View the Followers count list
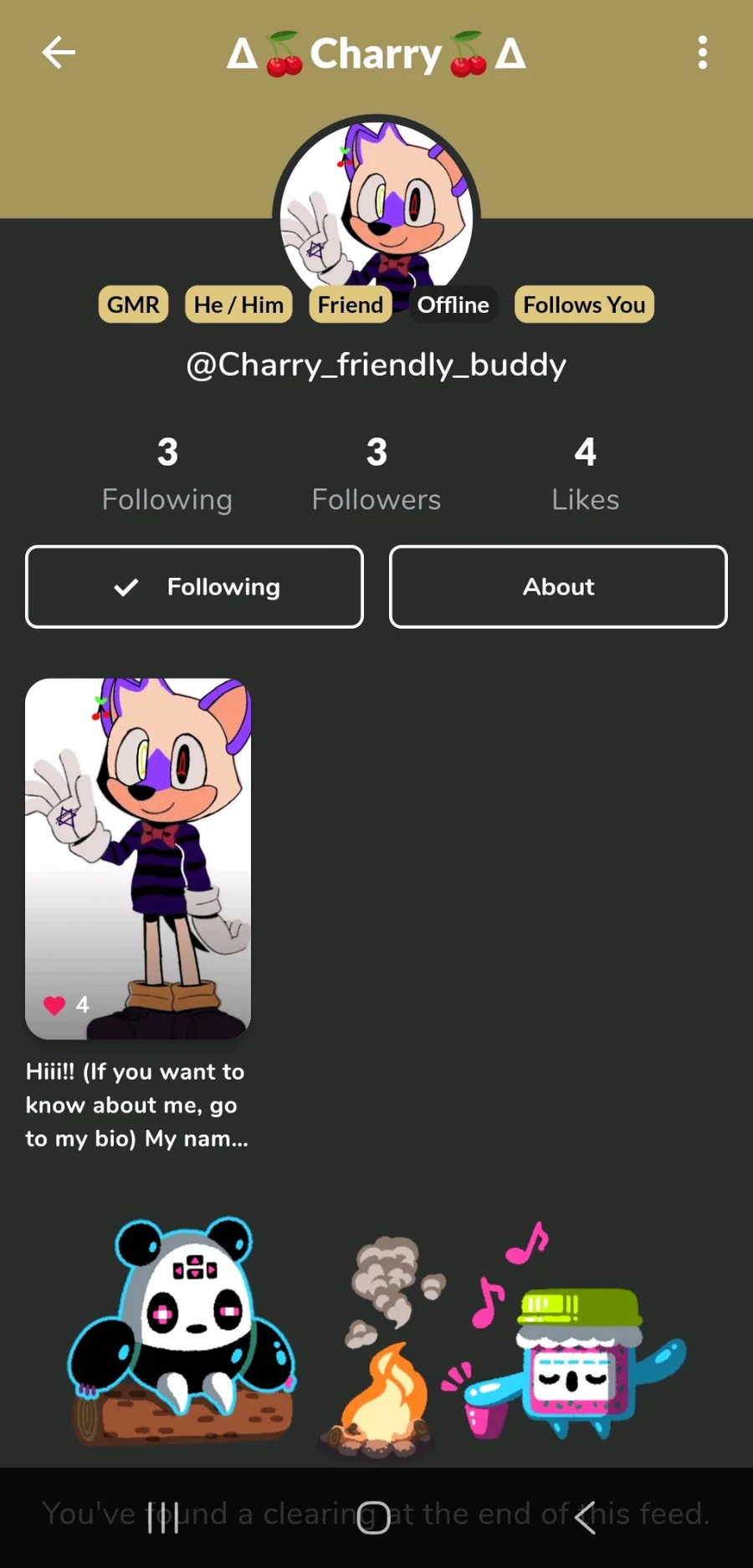The width and height of the screenshot is (753, 1568). [376, 472]
